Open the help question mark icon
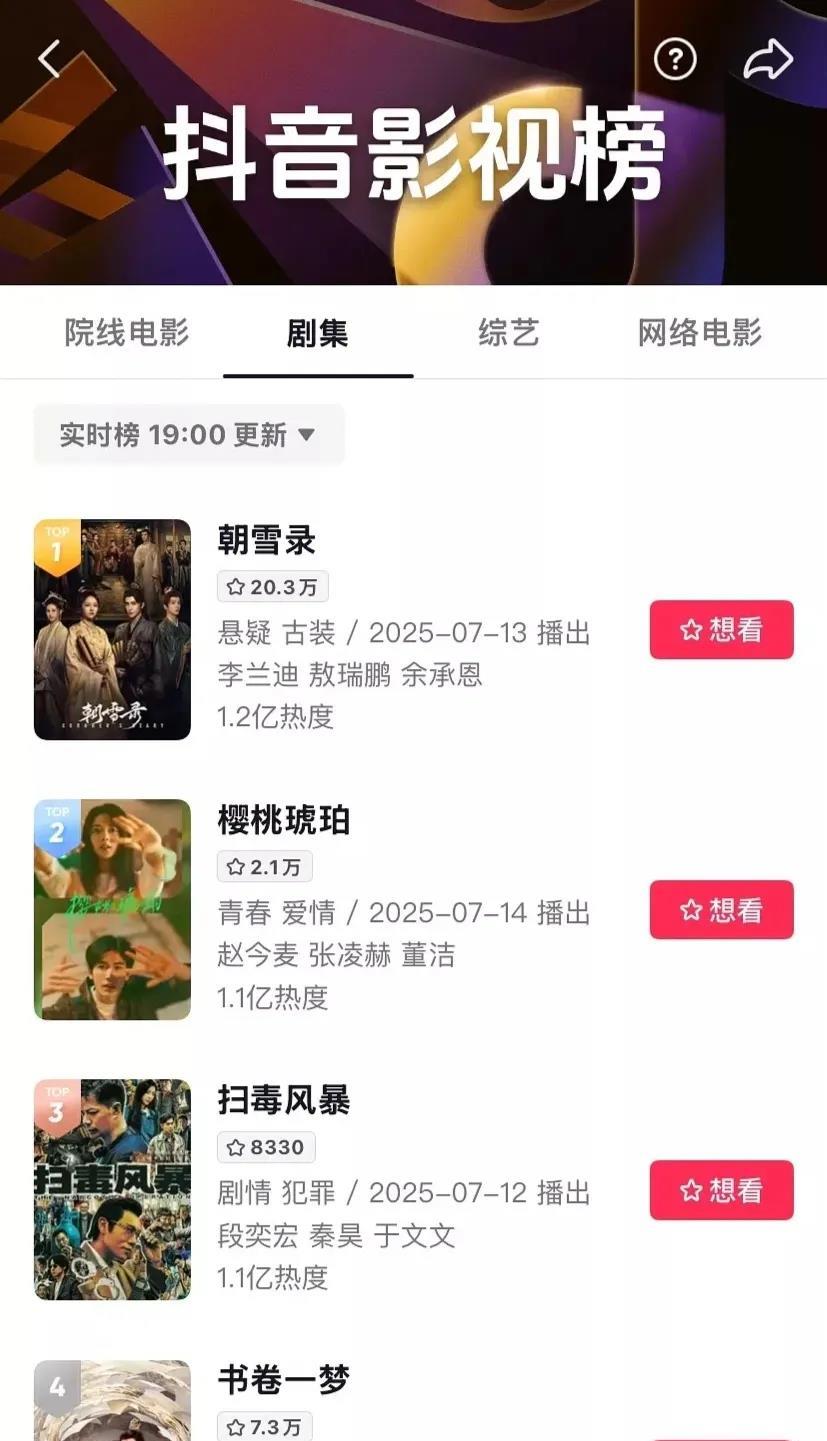Image resolution: width=827 pixels, height=1441 pixels. coord(675,60)
